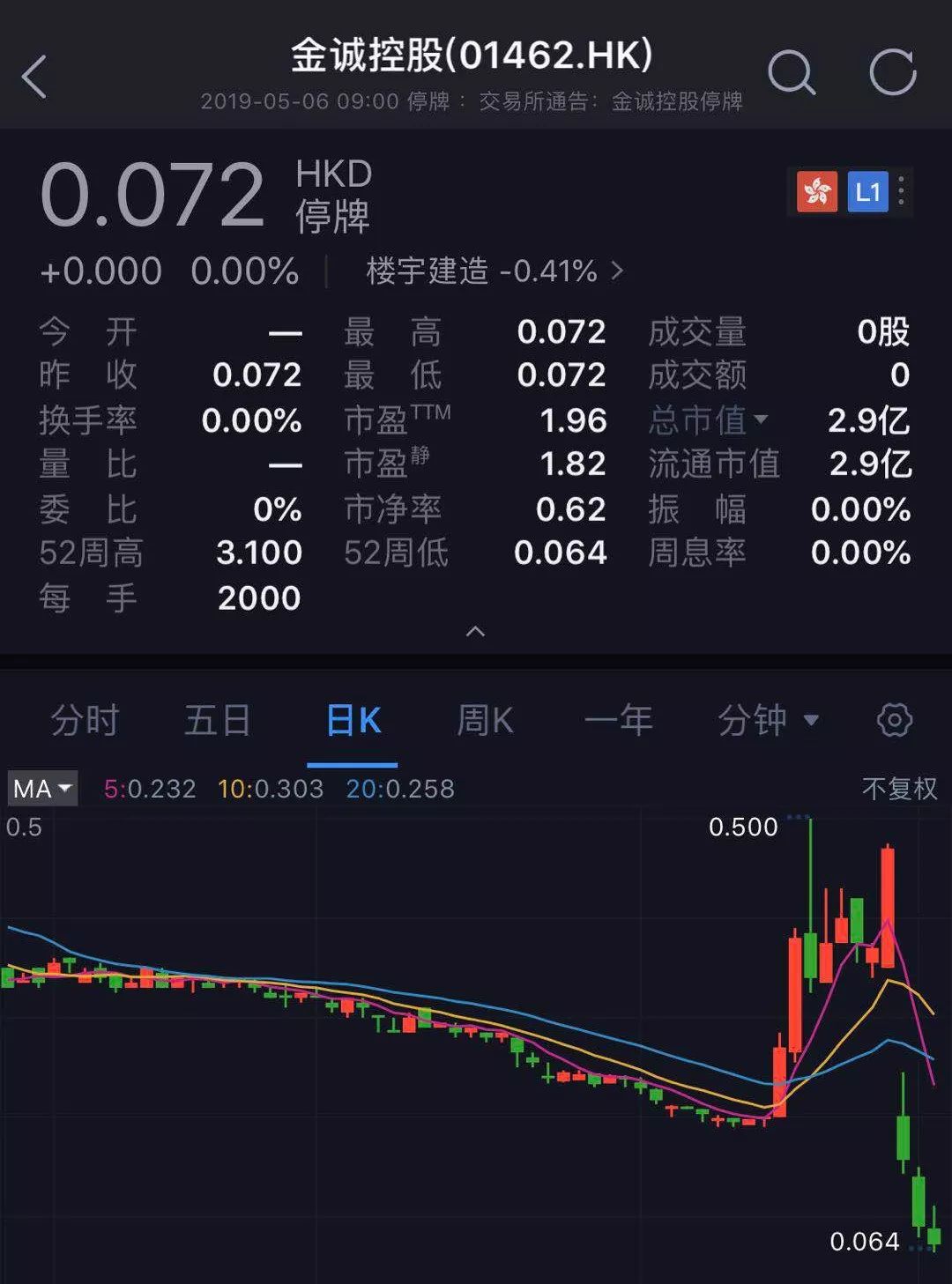952x1284 pixels.
Task: Switch to the 分时 tab
Action: tap(86, 720)
